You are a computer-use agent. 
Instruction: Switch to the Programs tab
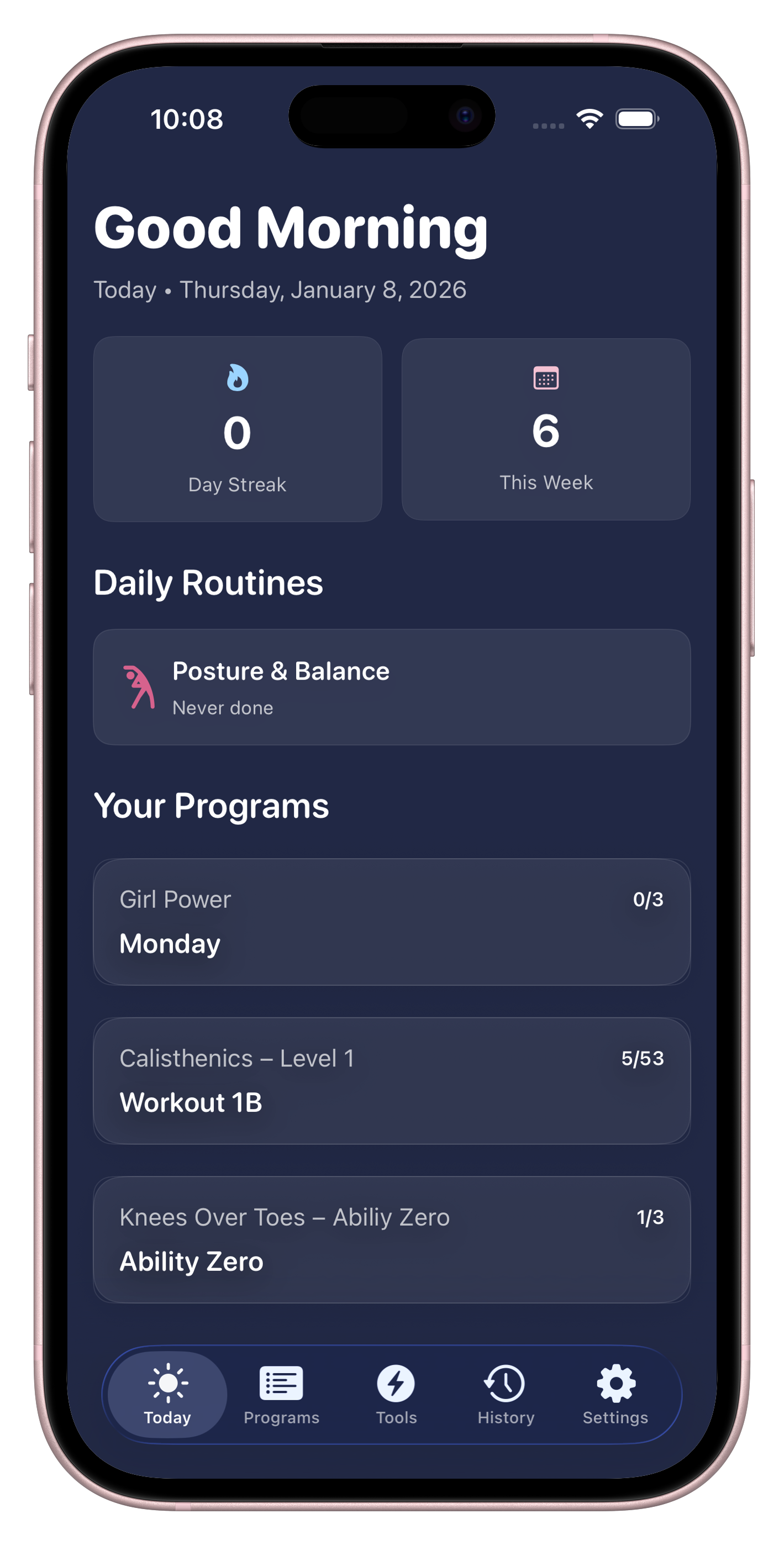click(281, 1395)
